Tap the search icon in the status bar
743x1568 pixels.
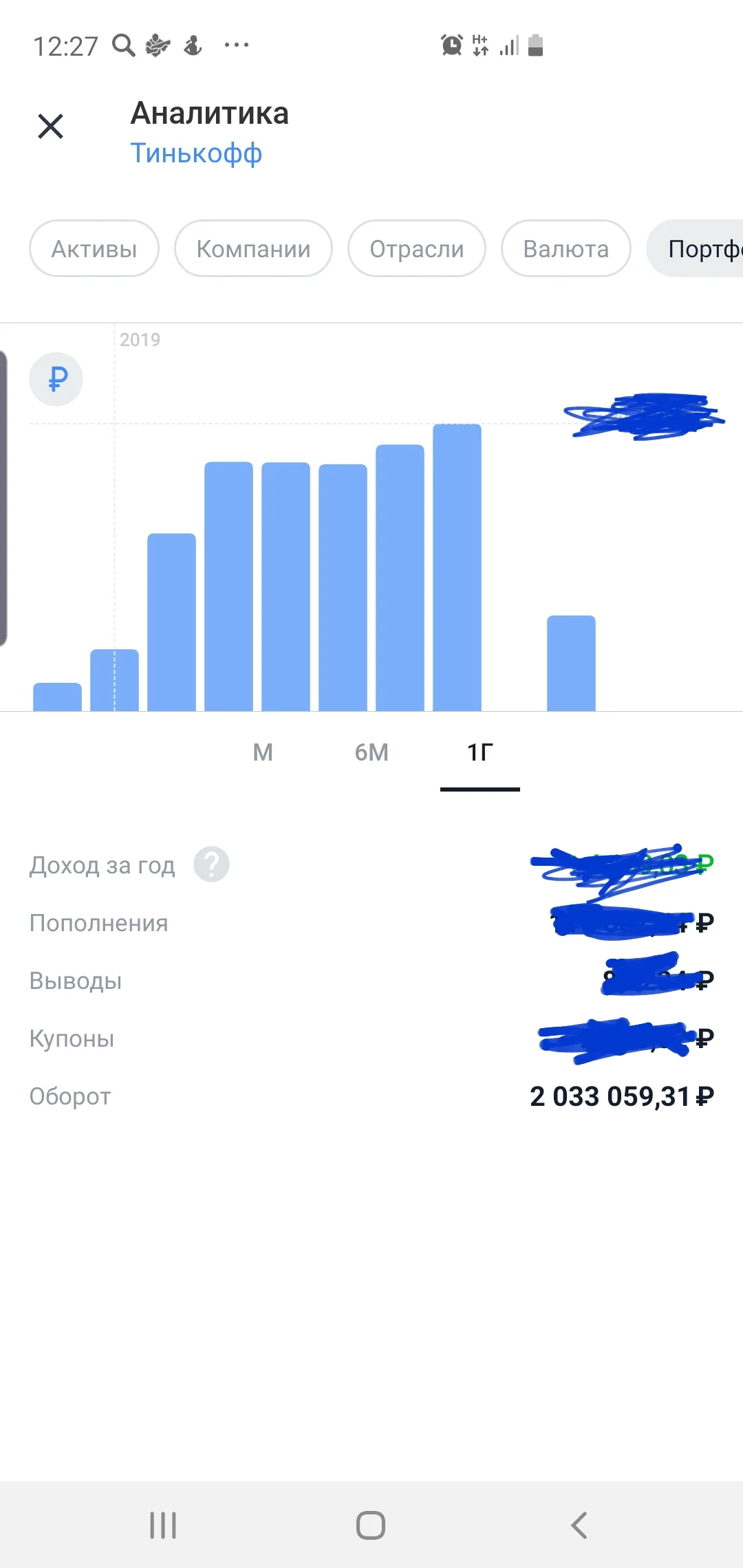point(124,45)
